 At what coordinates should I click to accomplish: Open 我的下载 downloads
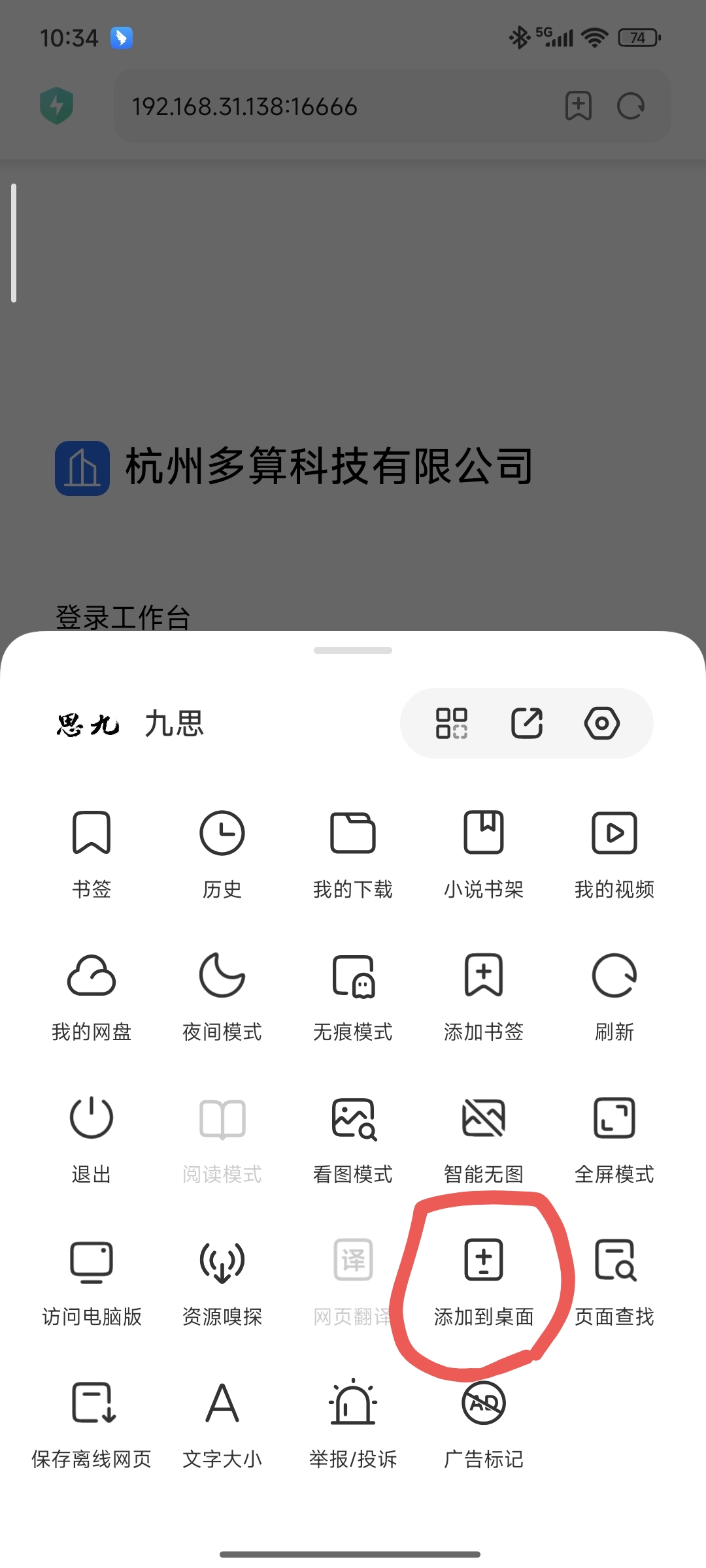pyautogui.click(x=353, y=833)
